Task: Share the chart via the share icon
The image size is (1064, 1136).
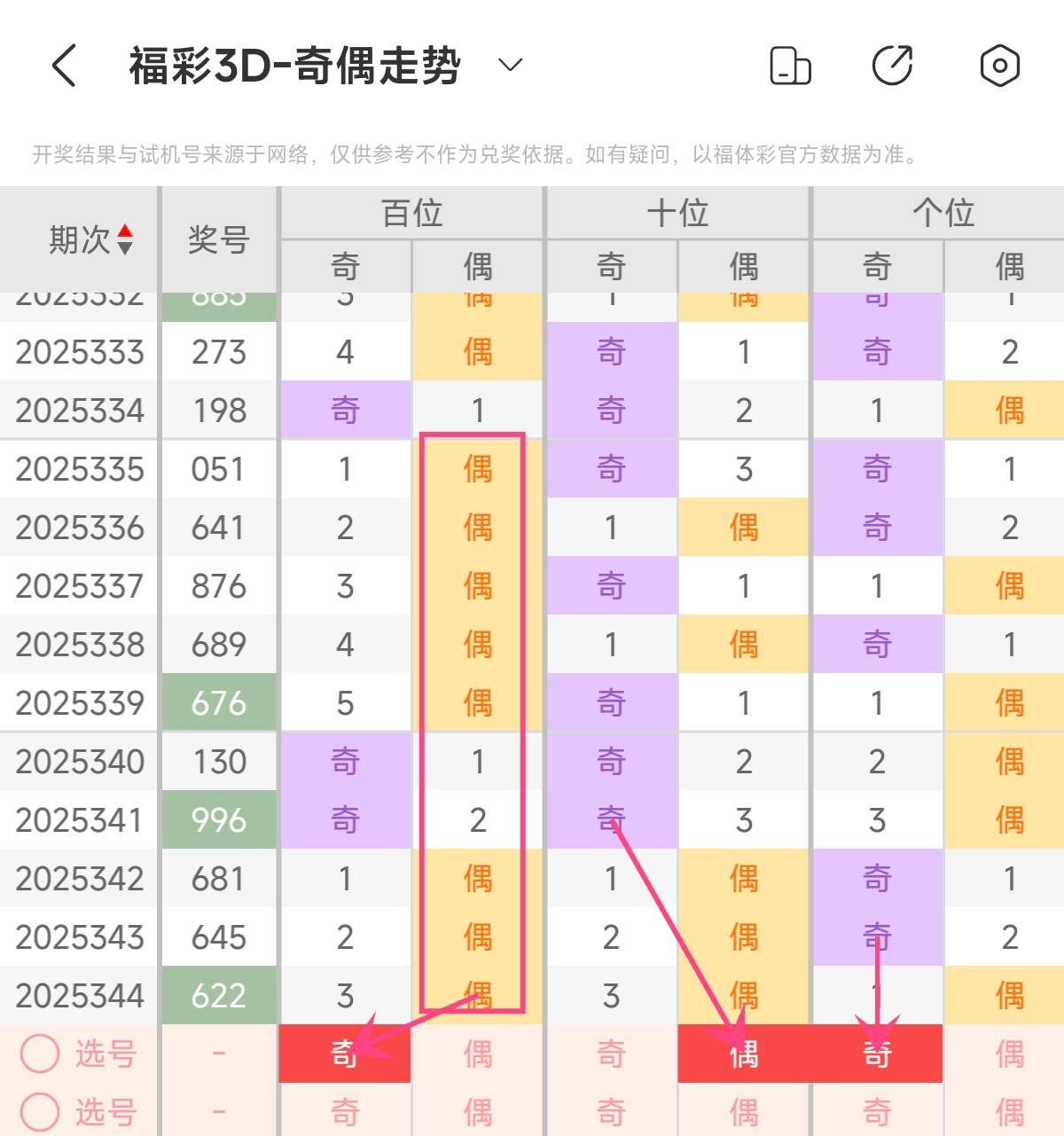Action: pyautogui.click(x=893, y=66)
